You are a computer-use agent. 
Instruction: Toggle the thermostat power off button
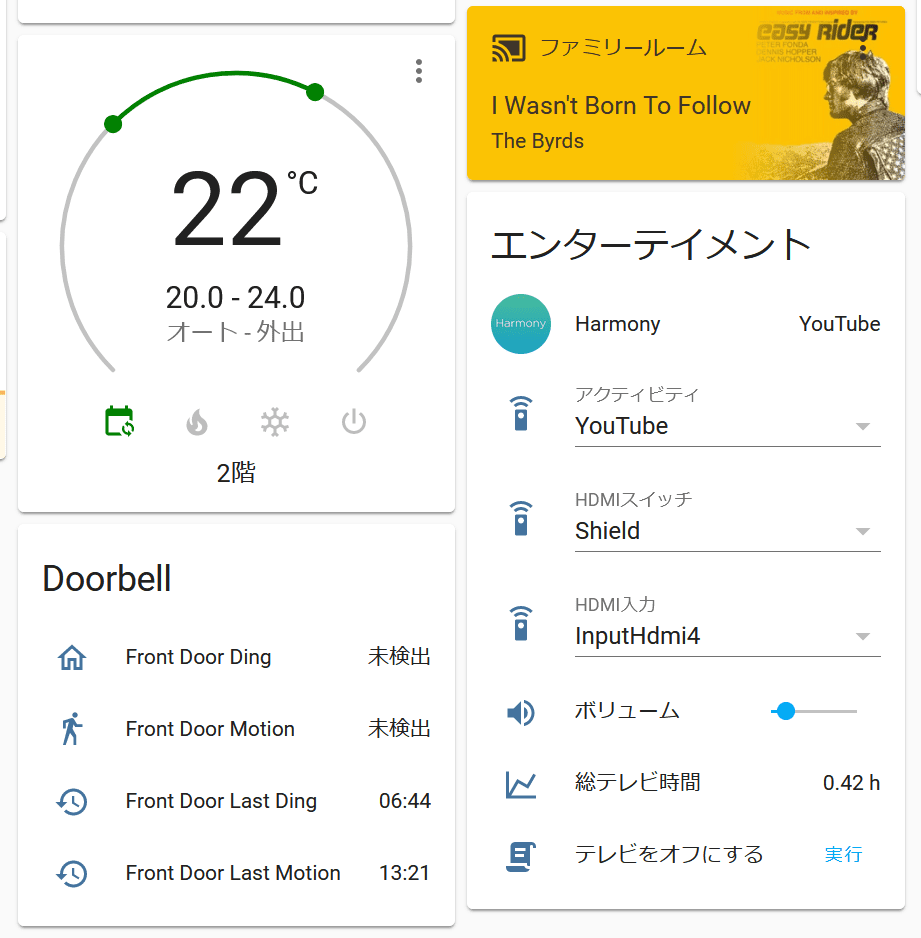pyautogui.click(x=352, y=421)
